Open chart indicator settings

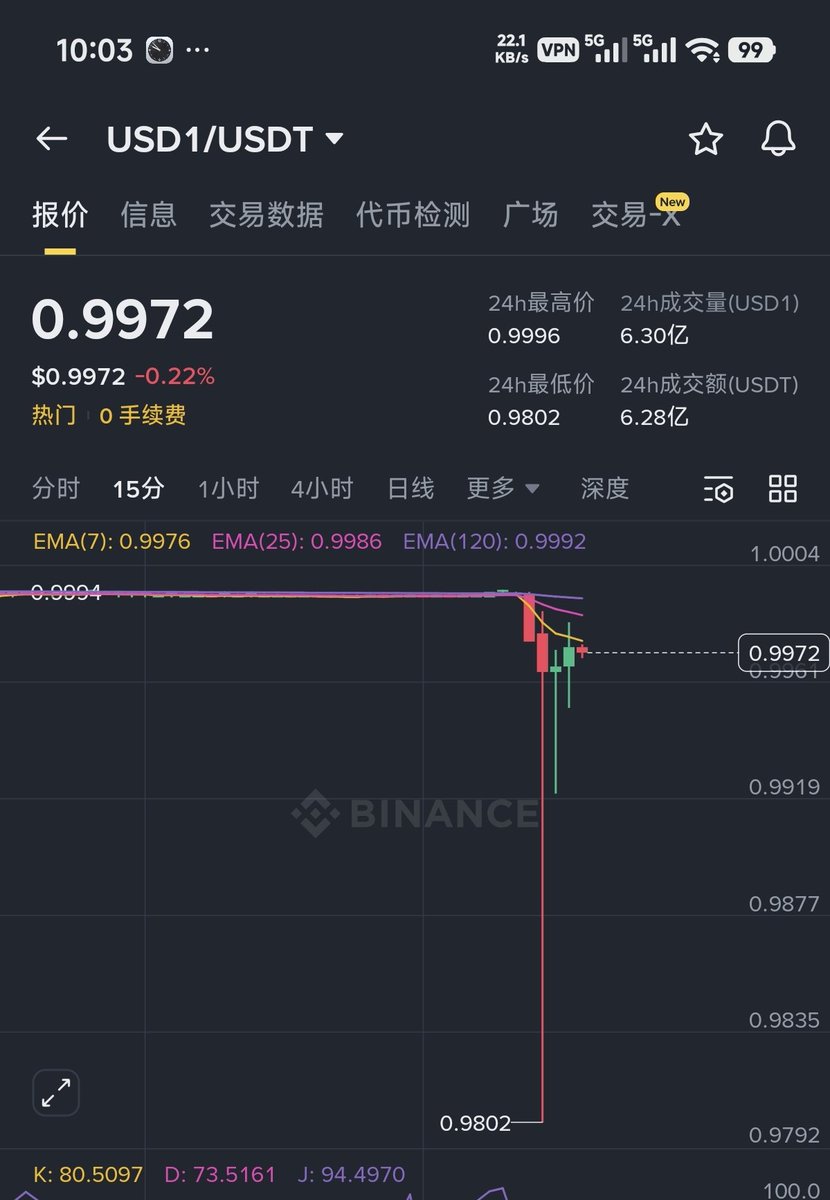[x=718, y=489]
